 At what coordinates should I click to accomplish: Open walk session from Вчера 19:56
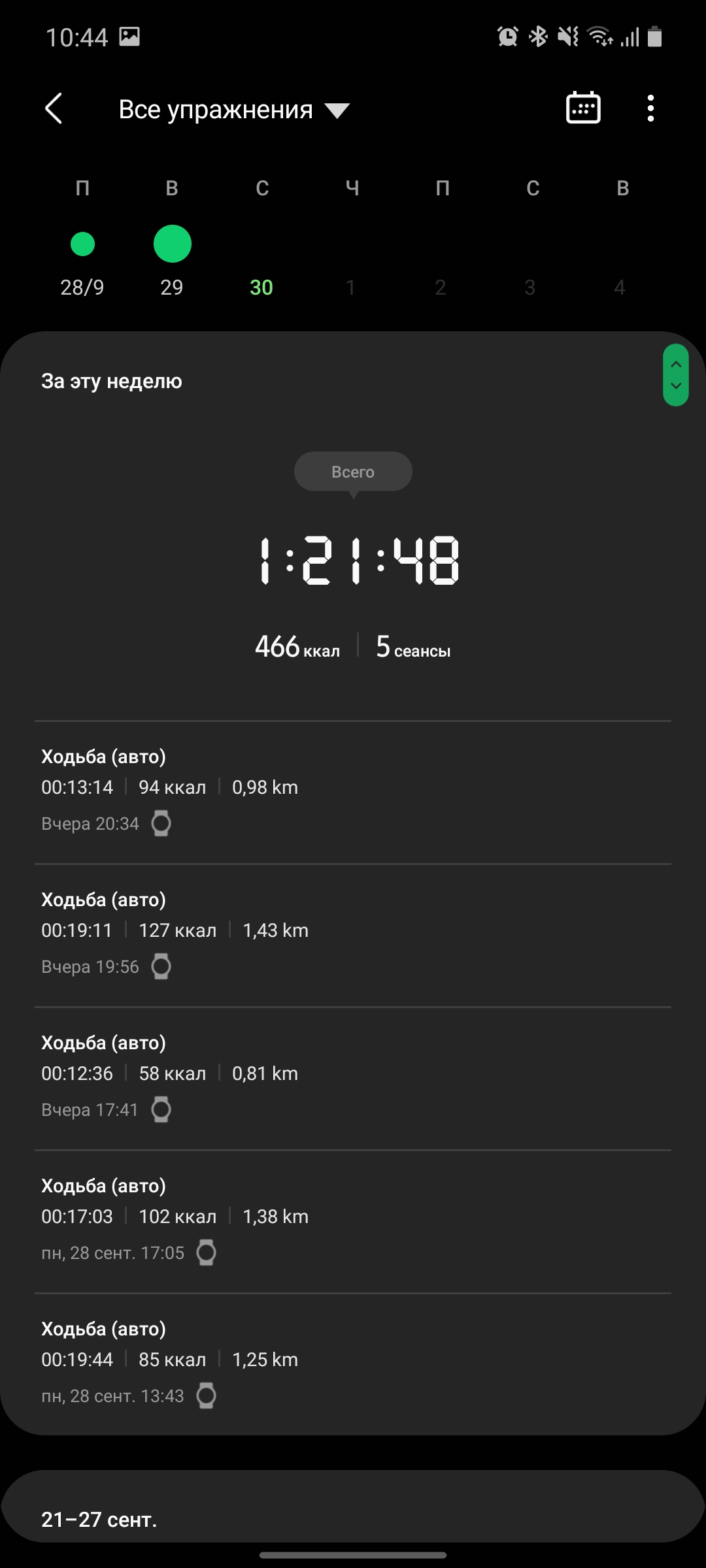tap(353, 935)
